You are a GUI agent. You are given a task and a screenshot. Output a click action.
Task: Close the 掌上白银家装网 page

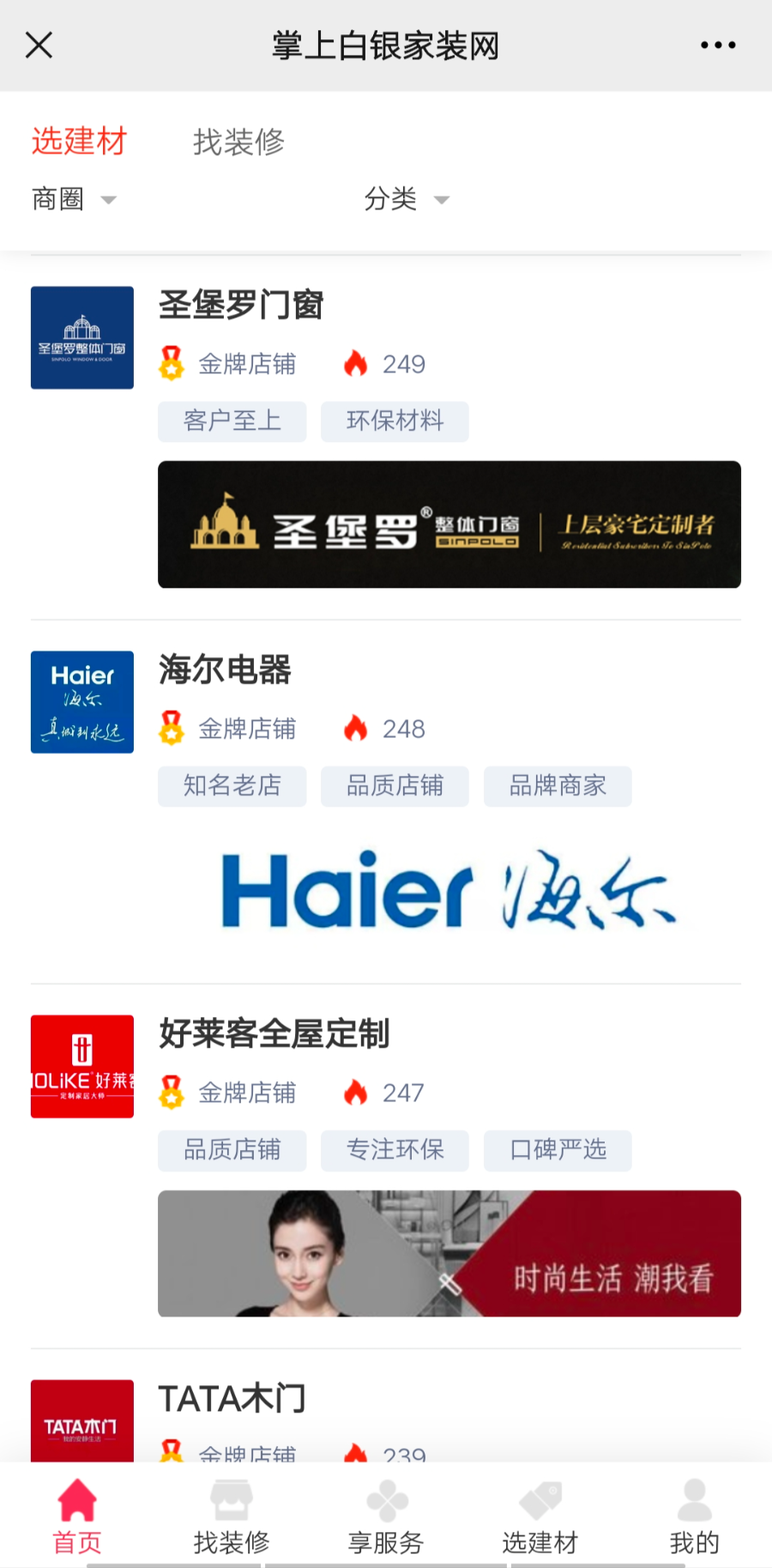pyautogui.click(x=39, y=45)
